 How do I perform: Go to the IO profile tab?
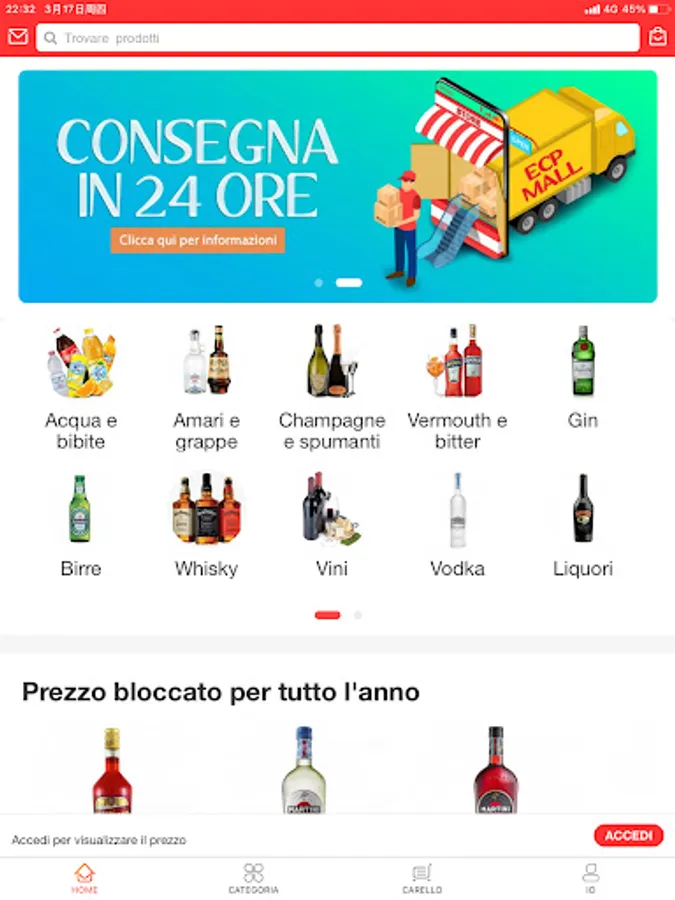coord(591,878)
